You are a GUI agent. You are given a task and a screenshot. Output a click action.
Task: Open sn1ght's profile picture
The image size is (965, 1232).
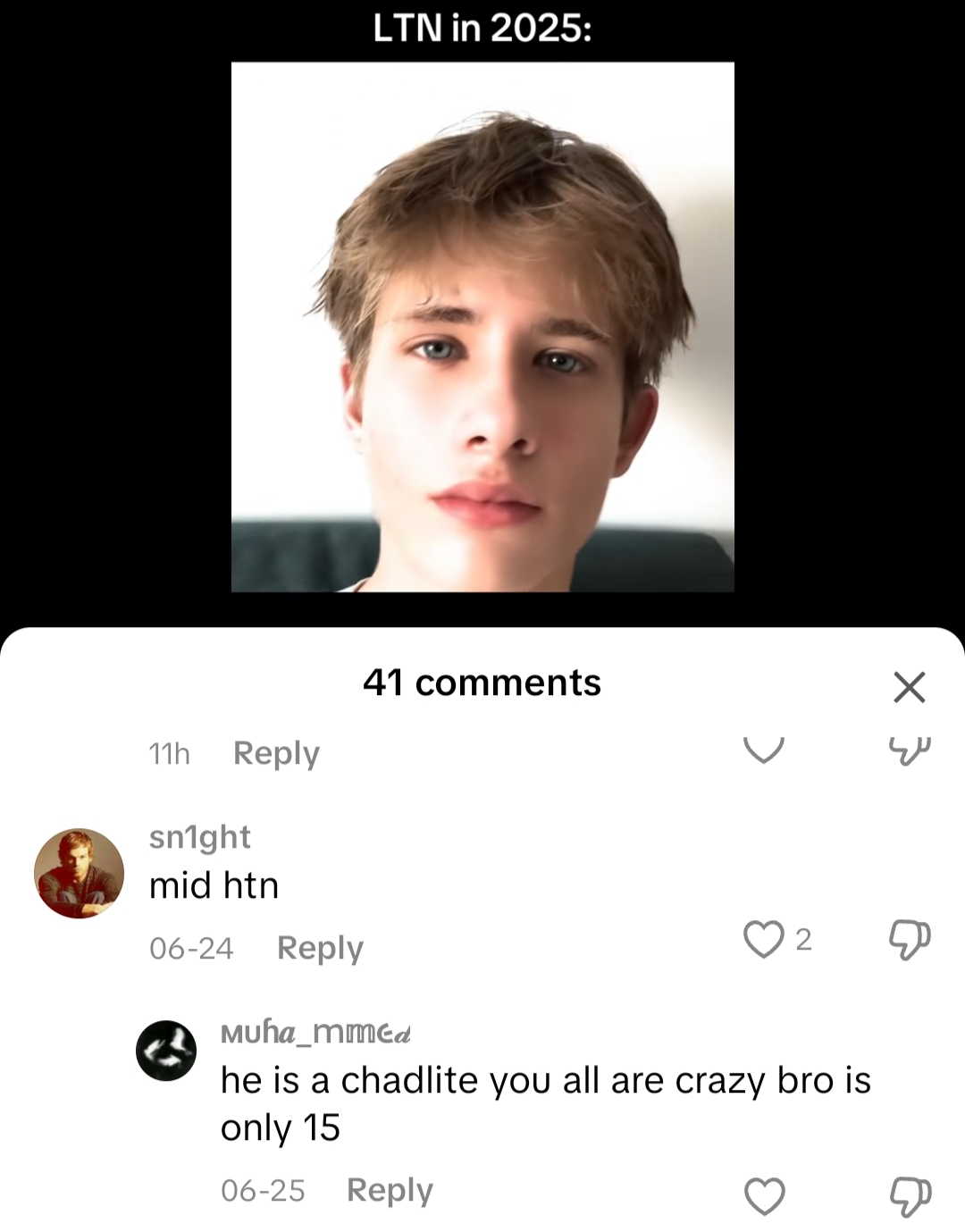tap(79, 873)
